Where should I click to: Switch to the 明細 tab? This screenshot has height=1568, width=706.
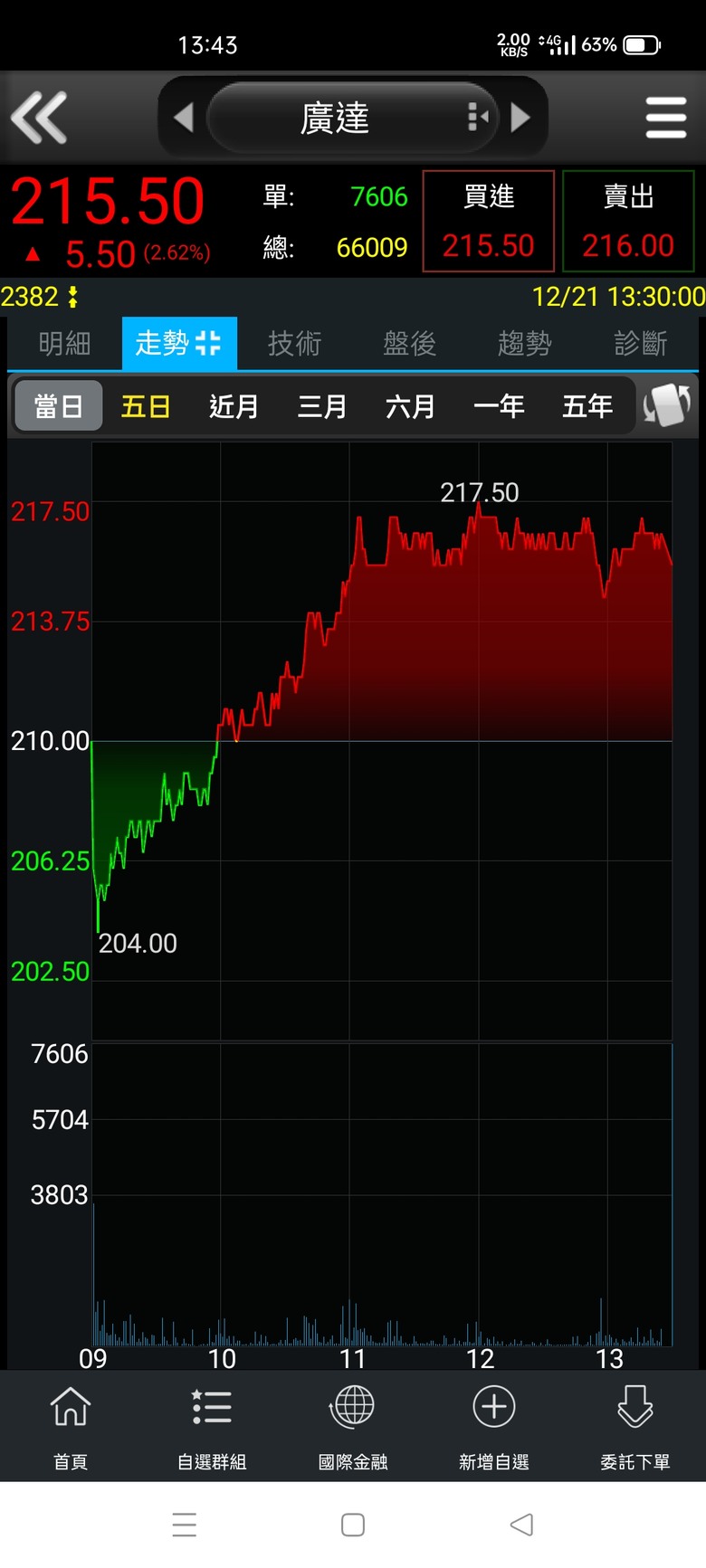64,344
